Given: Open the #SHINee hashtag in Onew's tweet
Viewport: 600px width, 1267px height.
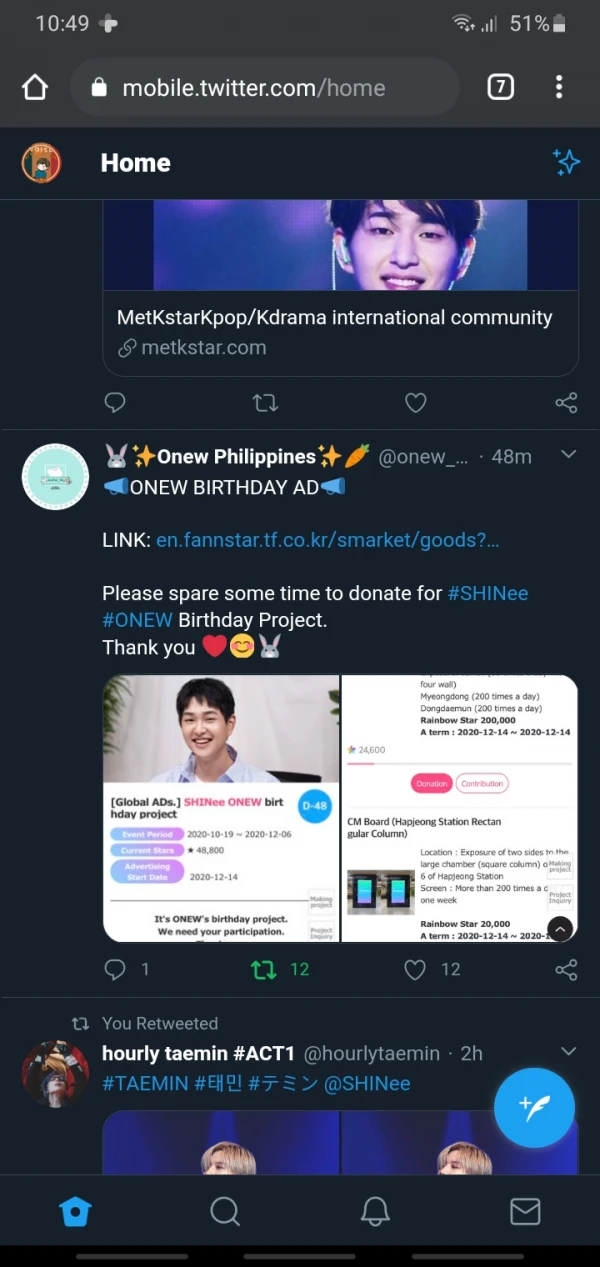Looking at the screenshot, I should (487, 593).
